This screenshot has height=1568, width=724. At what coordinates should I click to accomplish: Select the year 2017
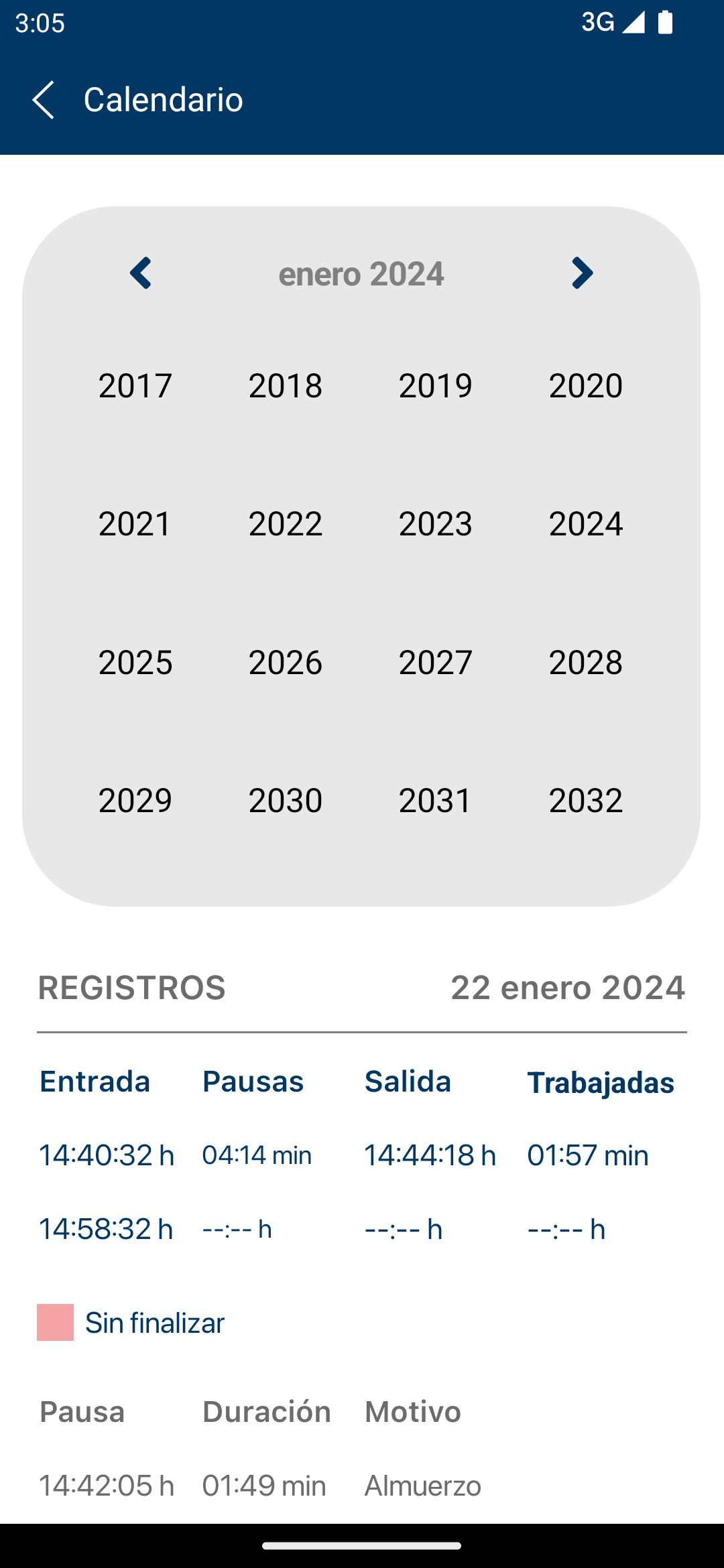tap(135, 385)
